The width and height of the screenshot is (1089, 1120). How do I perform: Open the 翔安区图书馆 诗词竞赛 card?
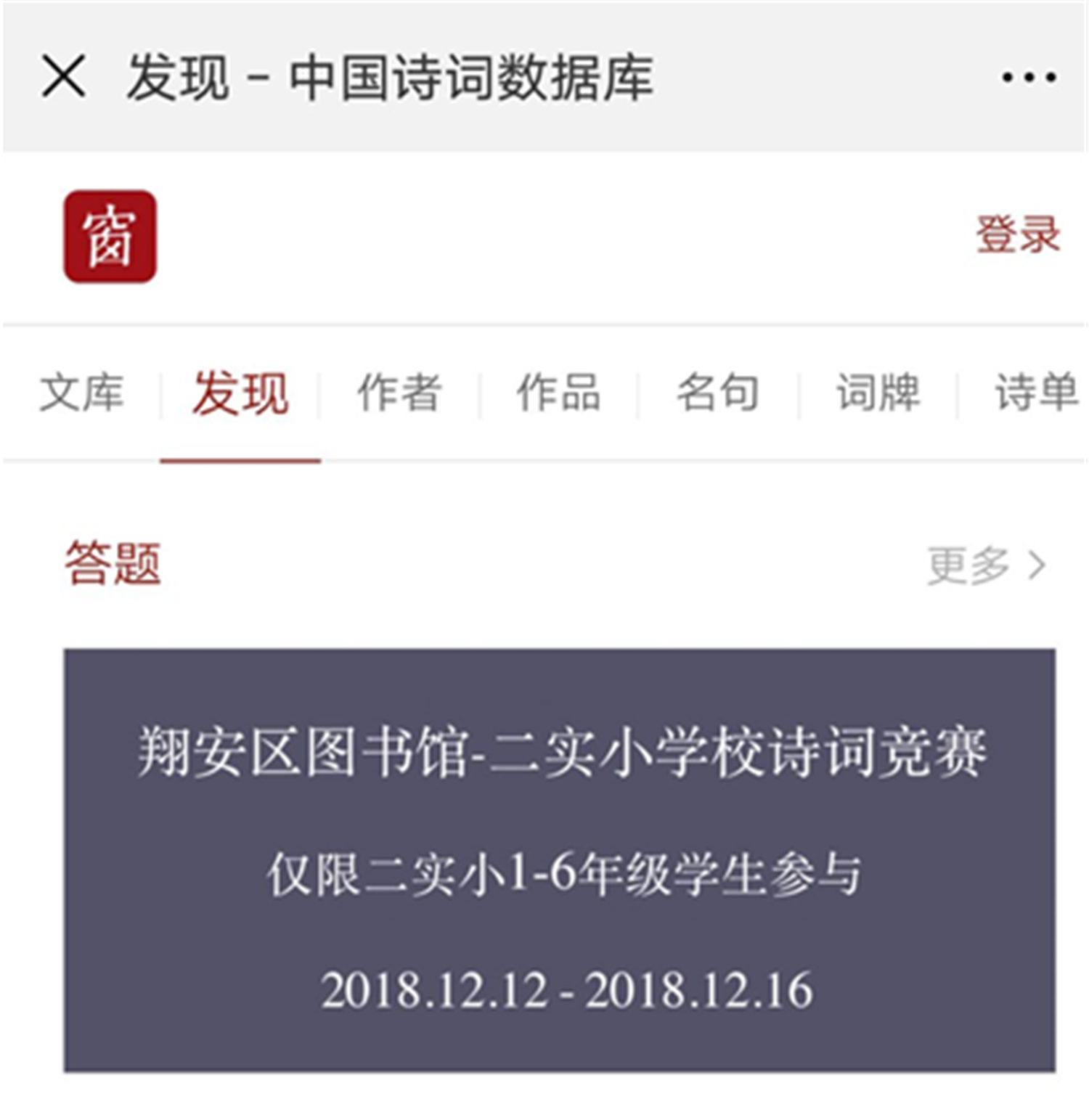559,860
